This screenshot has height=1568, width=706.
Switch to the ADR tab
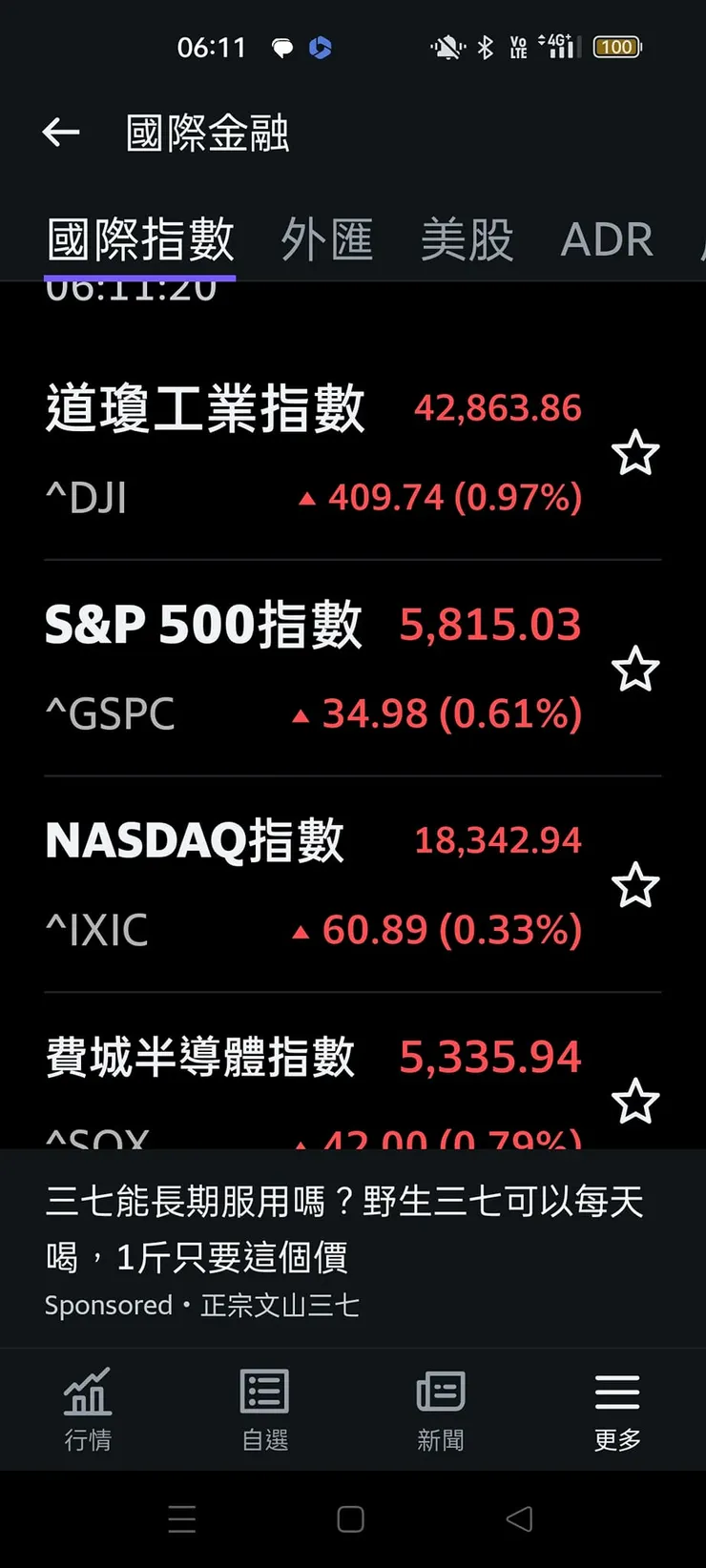(x=607, y=238)
